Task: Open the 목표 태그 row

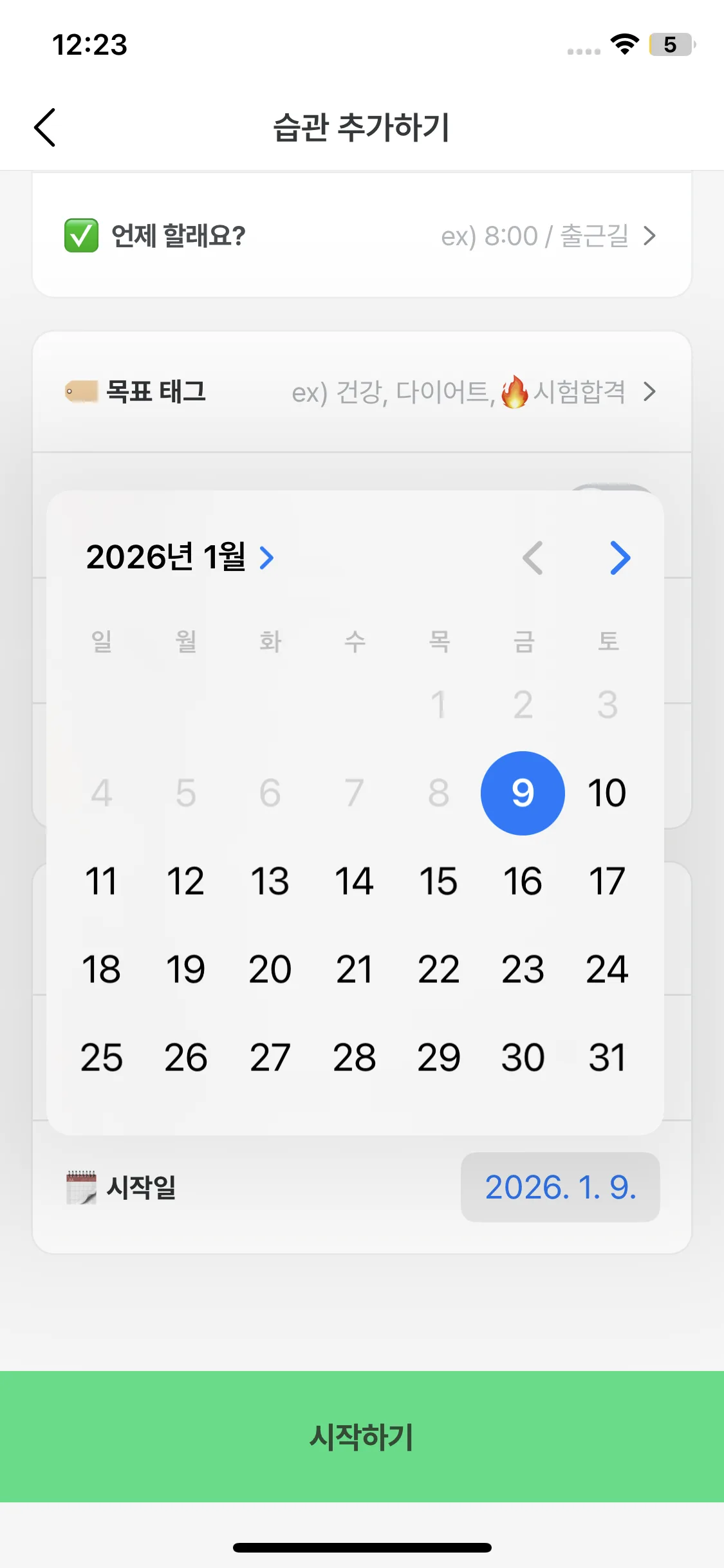Action: (x=362, y=391)
